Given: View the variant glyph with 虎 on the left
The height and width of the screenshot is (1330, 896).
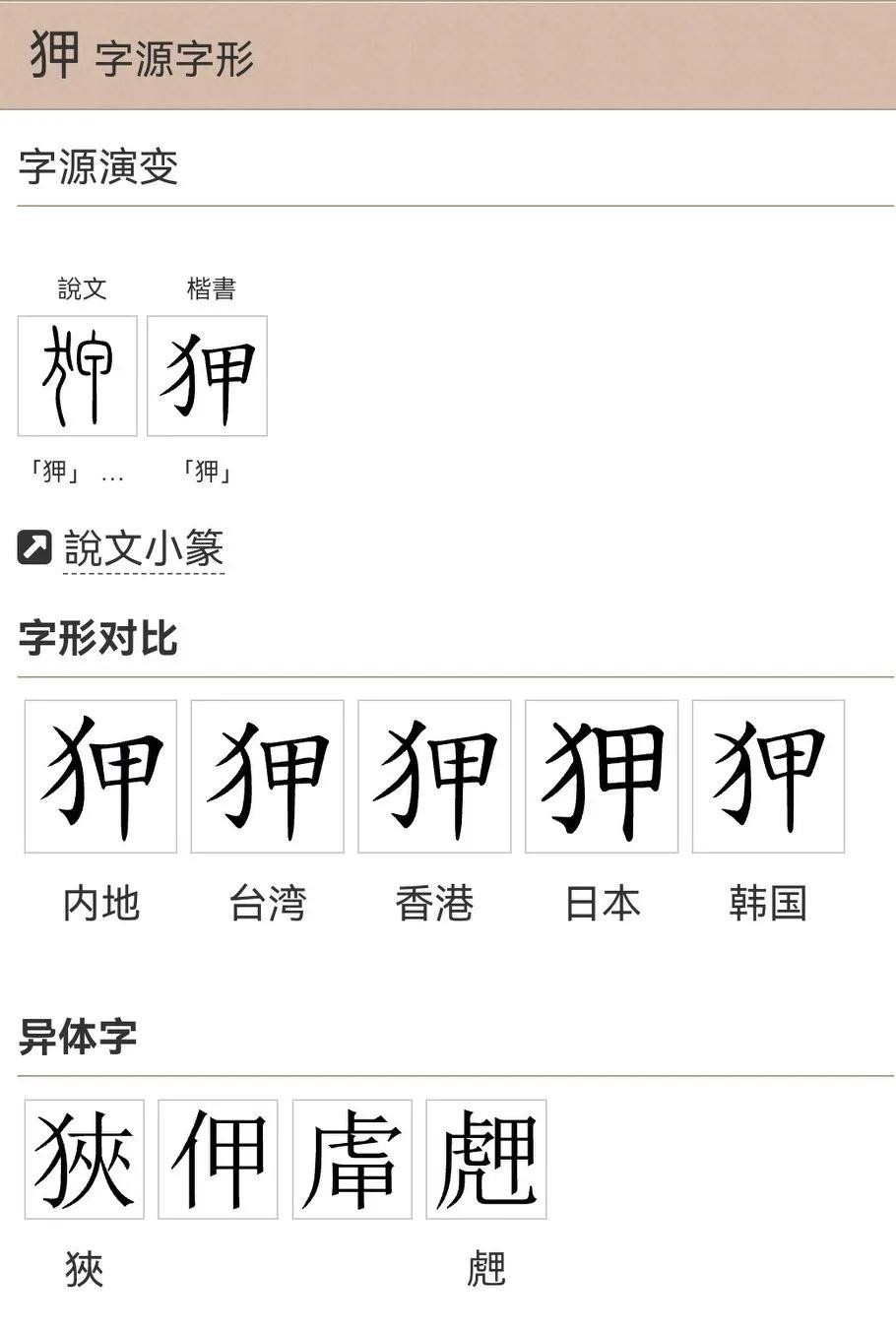Looking at the screenshot, I should [x=485, y=1160].
